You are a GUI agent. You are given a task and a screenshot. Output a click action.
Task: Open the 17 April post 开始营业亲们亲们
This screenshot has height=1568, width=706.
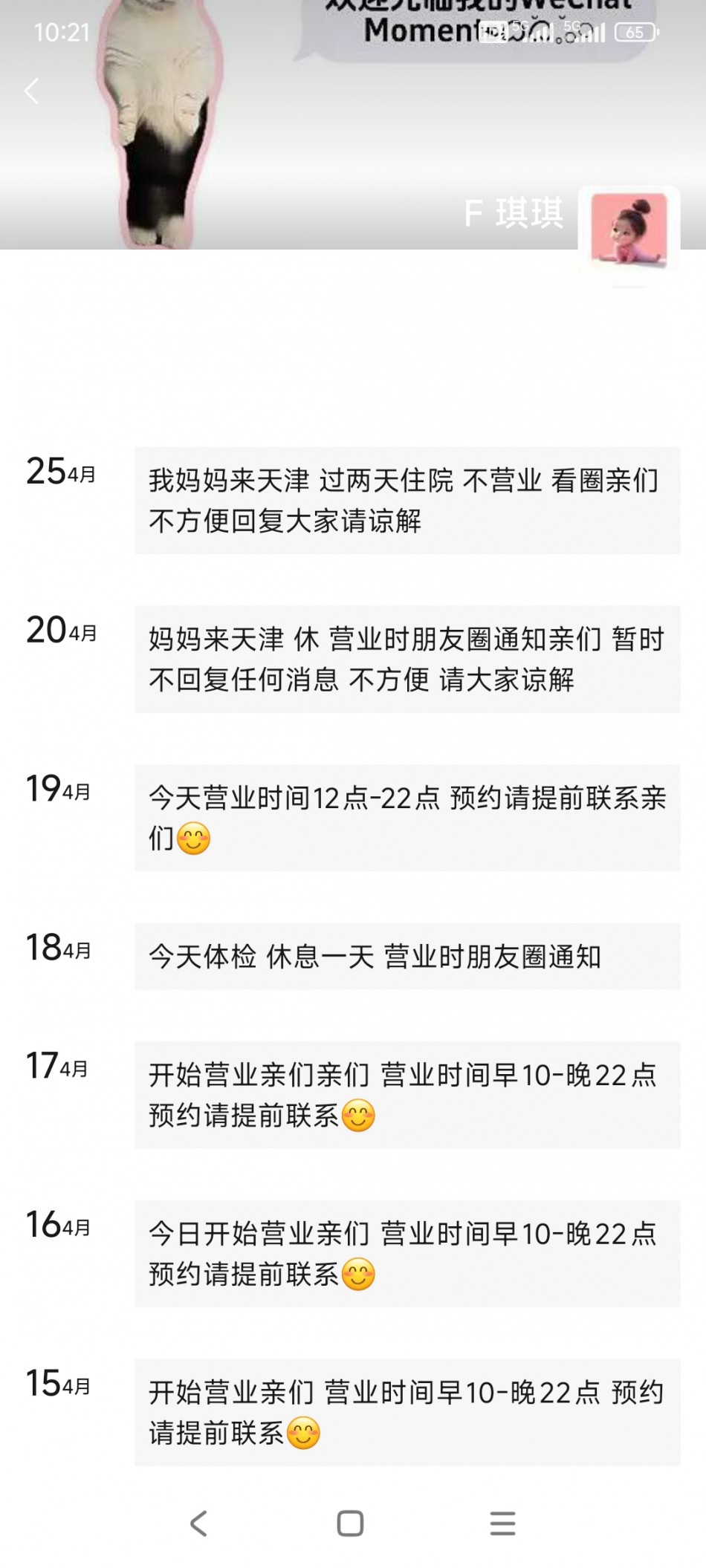tap(407, 1094)
